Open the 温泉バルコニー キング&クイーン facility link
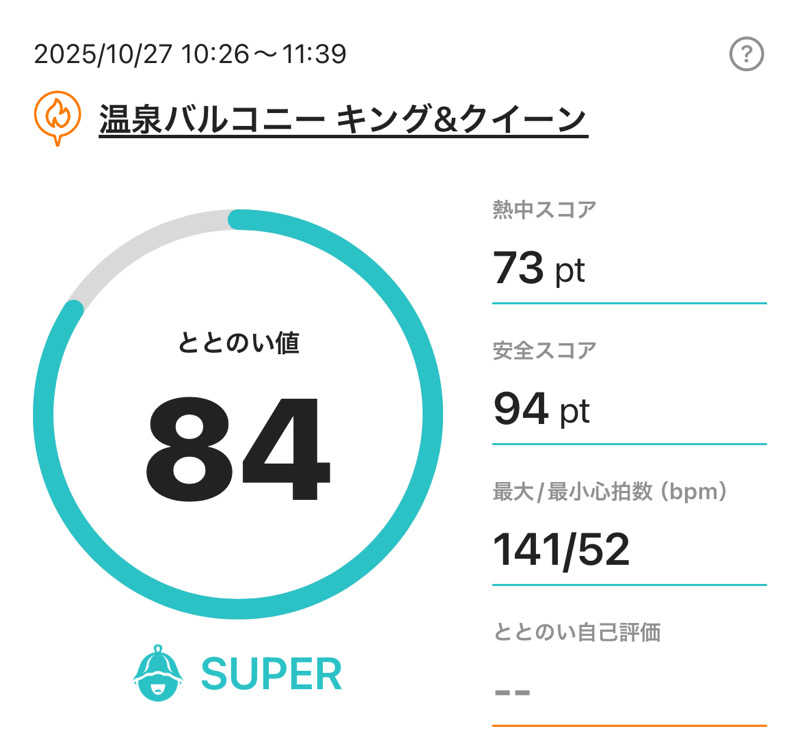Viewport: 800px width, 755px height. click(x=342, y=120)
